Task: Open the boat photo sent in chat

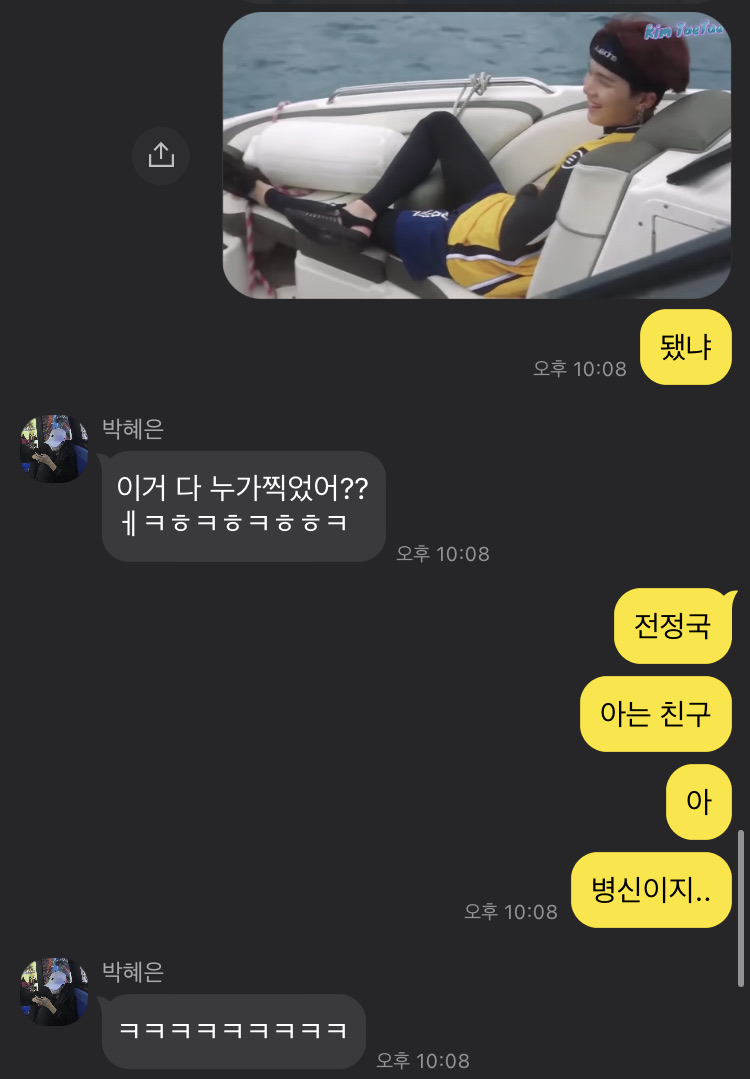Action: (x=476, y=155)
